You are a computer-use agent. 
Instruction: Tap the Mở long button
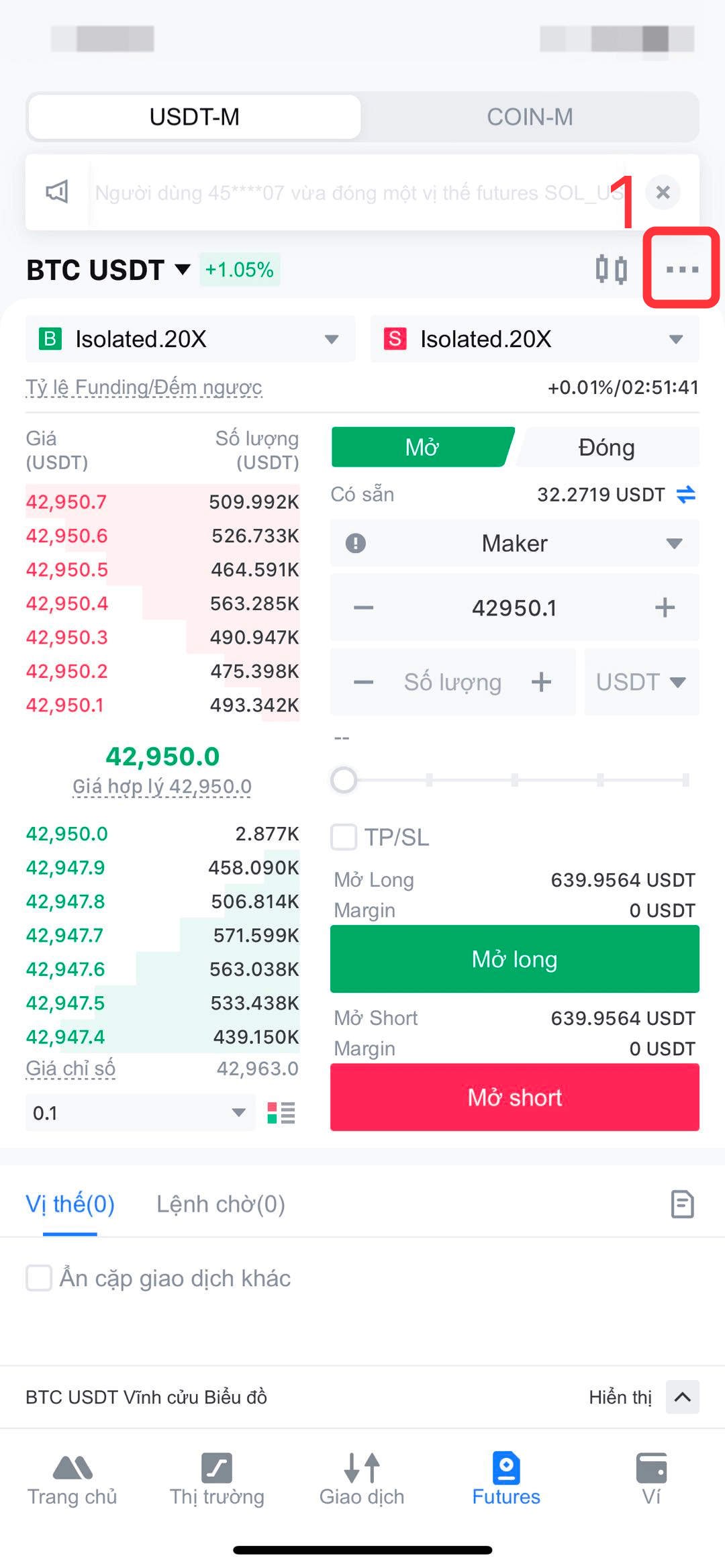tap(515, 959)
